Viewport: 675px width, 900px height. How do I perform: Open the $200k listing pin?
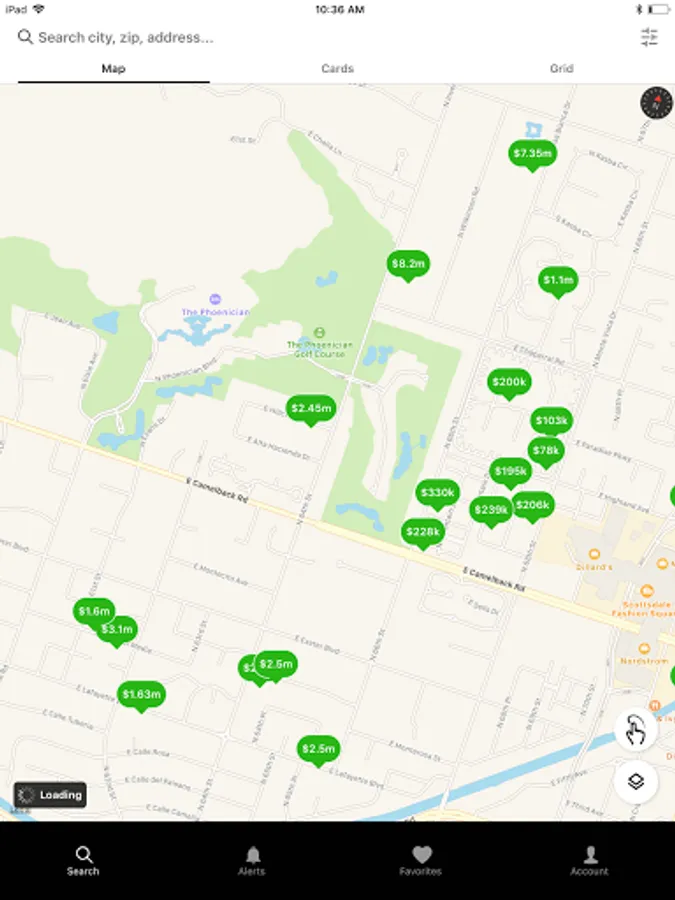click(509, 382)
